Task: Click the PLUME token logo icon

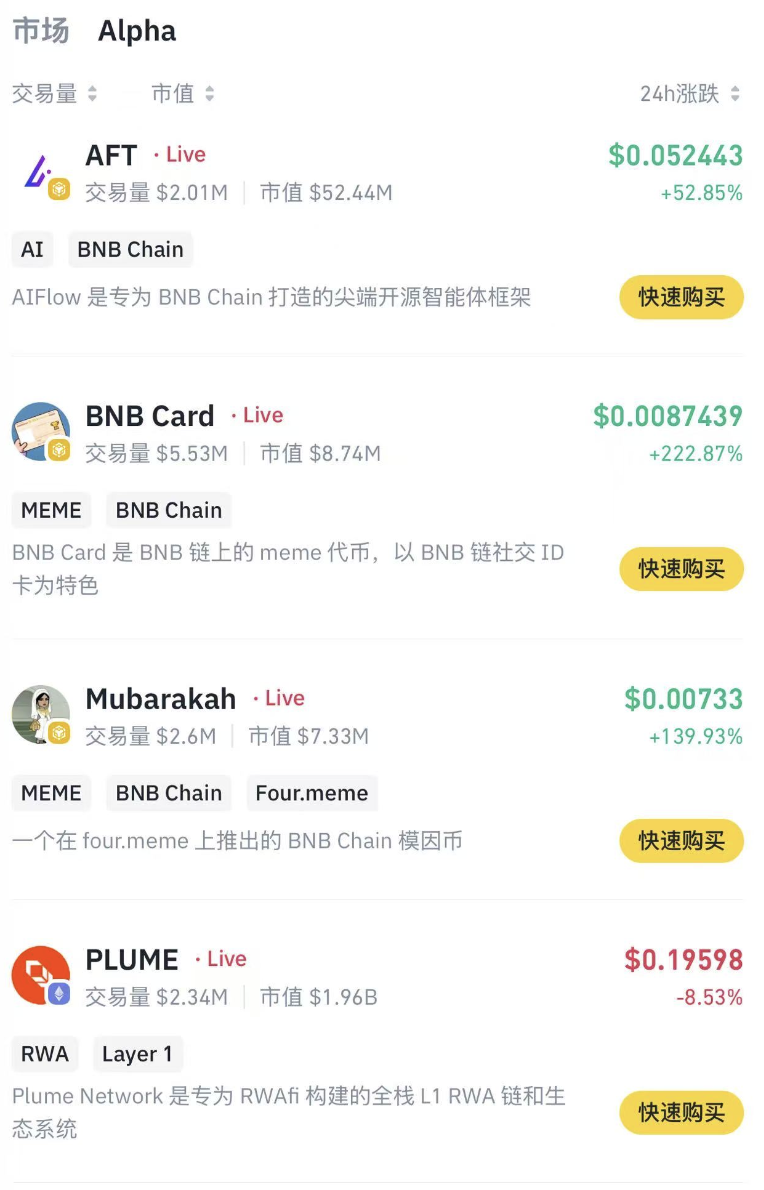Action: [38, 972]
